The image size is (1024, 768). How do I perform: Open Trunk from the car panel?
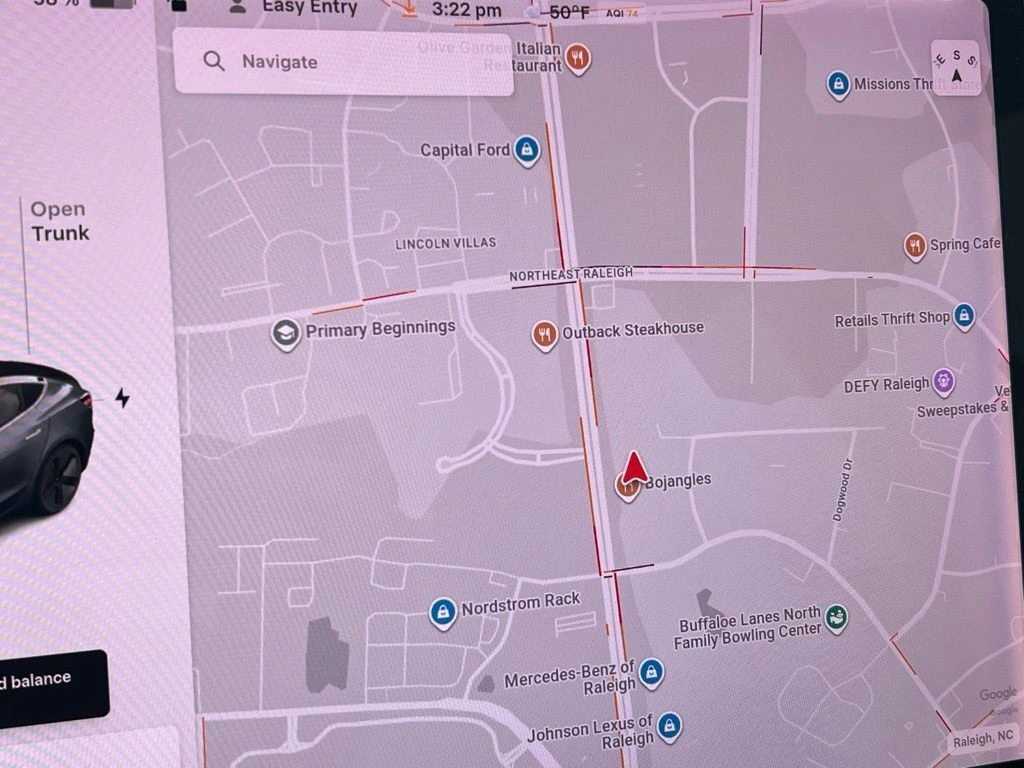pyautogui.click(x=59, y=221)
